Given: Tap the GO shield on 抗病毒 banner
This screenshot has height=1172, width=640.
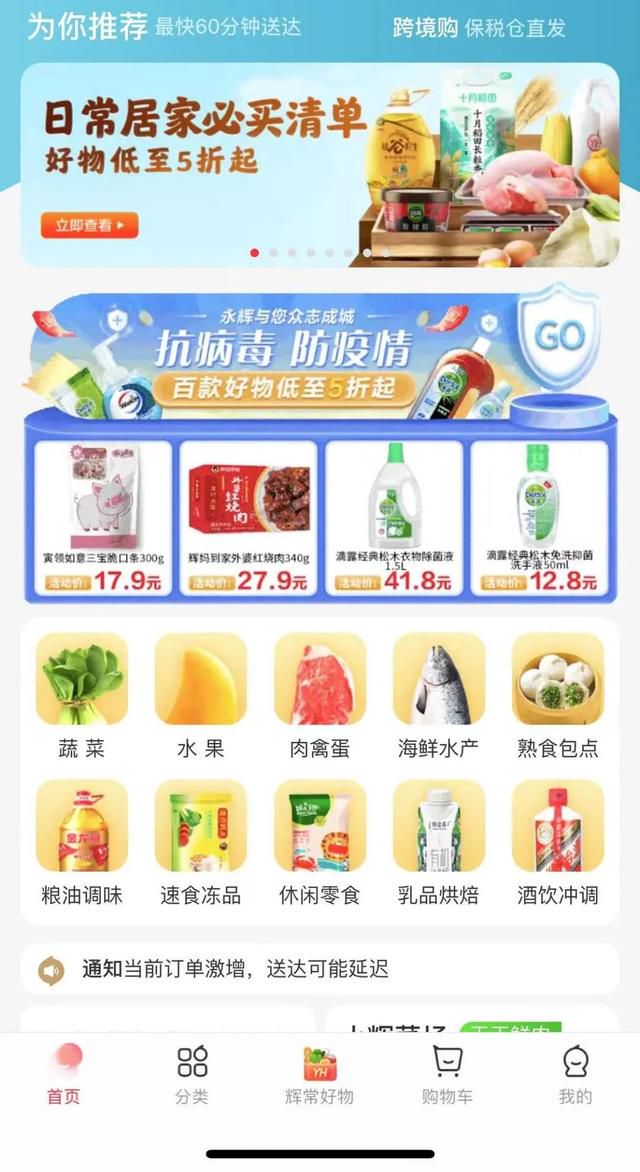Looking at the screenshot, I should pos(559,336).
